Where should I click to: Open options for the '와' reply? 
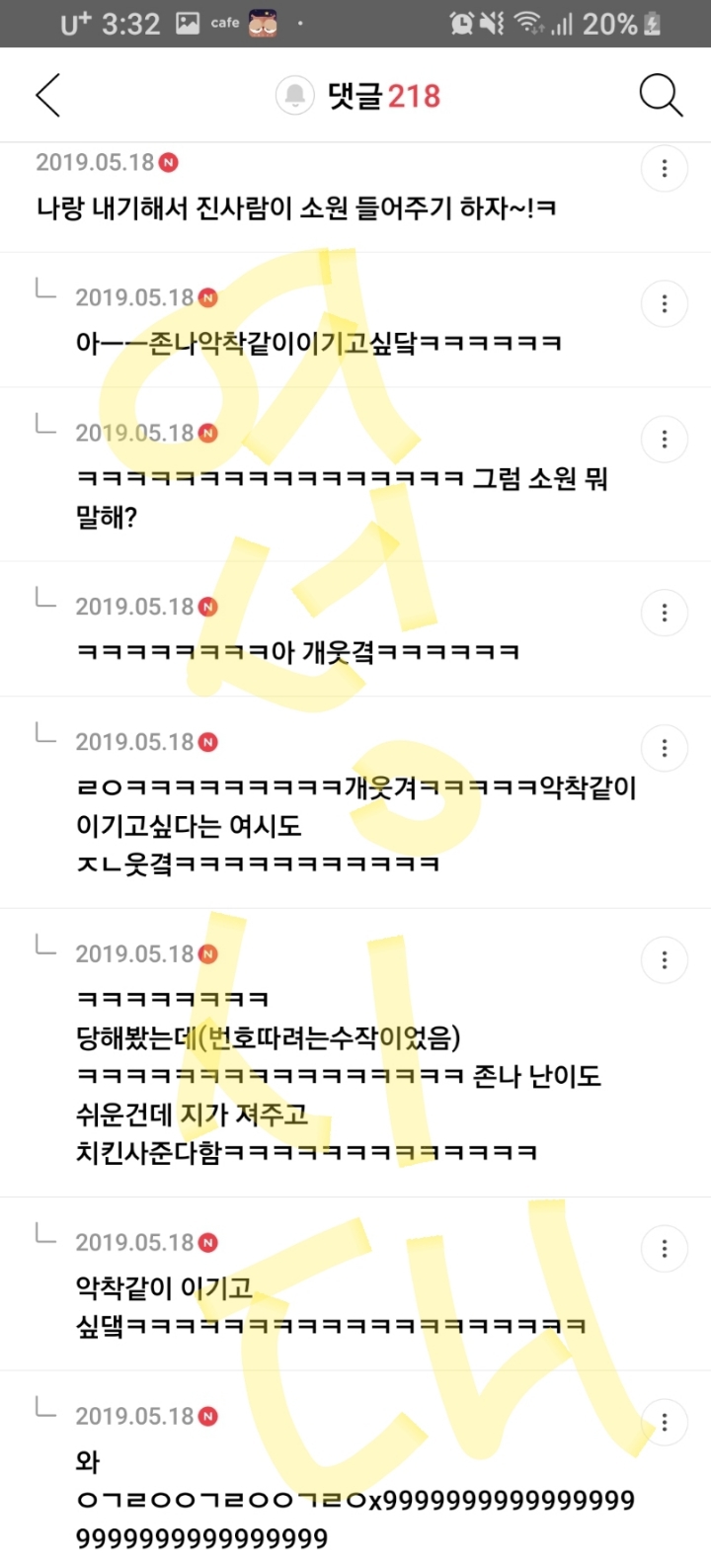click(x=665, y=1423)
